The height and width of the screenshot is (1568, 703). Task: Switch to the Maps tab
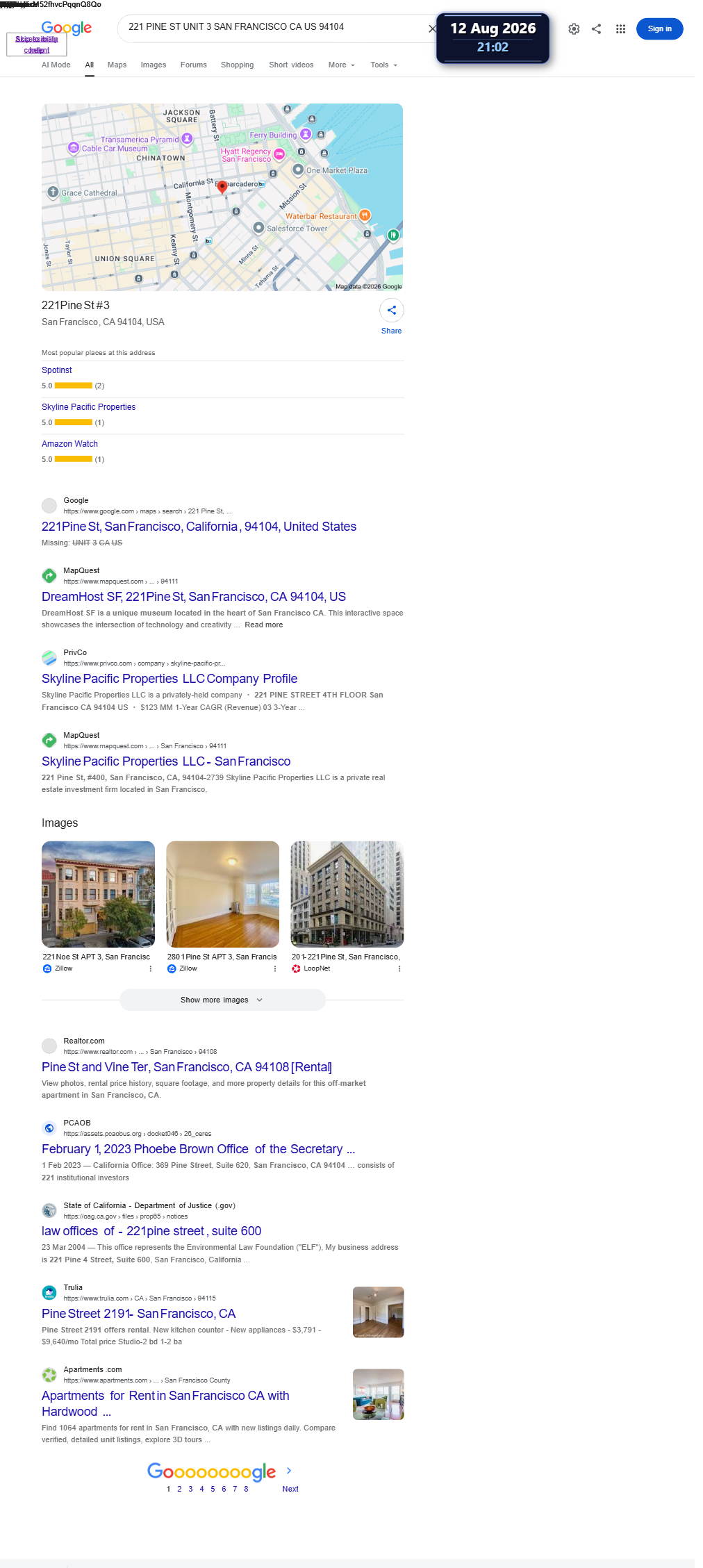pyautogui.click(x=117, y=65)
